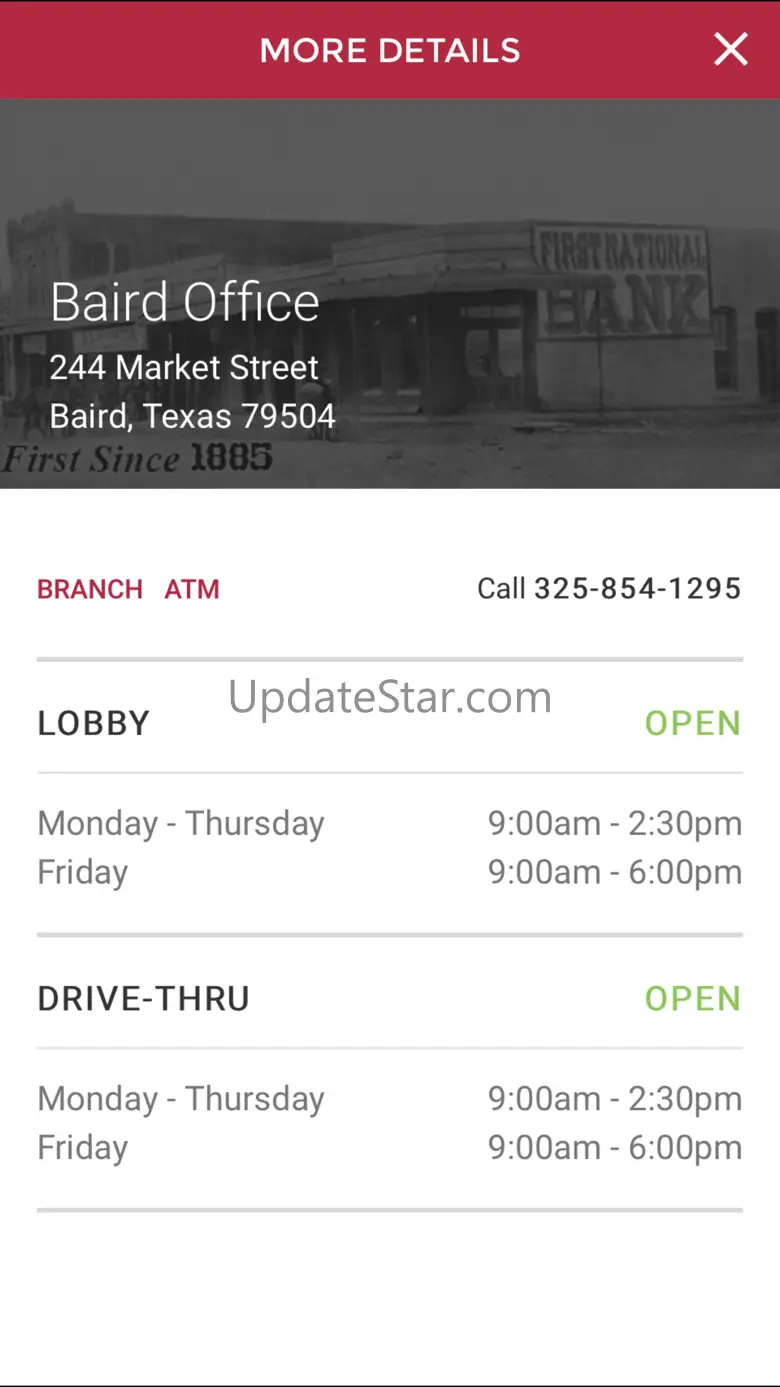Call the branch at 325-854-1295
The width and height of the screenshot is (780, 1387).
pos(609,589)
